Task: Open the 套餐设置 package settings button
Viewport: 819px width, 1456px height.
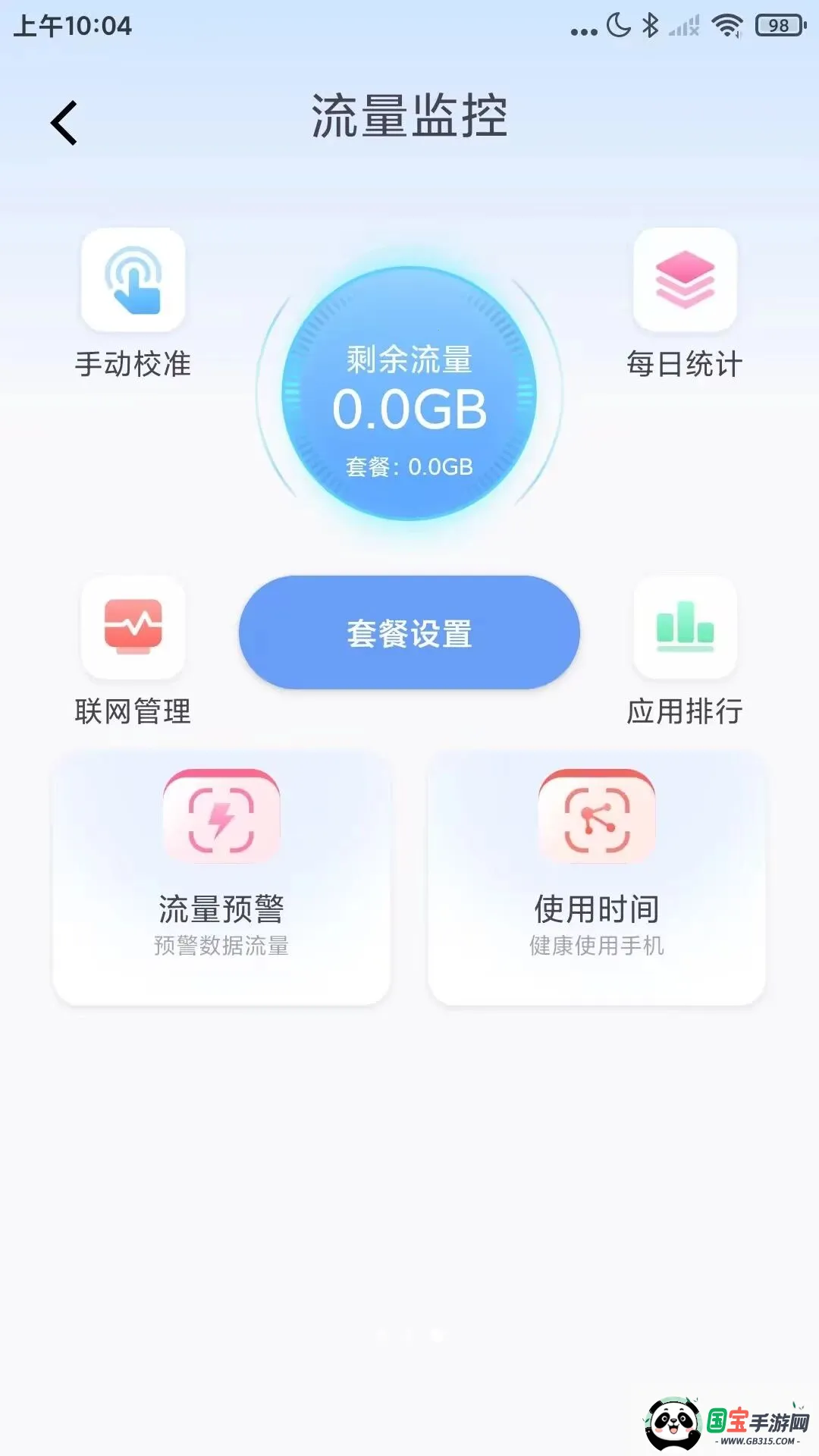Action: click(409, 634)
